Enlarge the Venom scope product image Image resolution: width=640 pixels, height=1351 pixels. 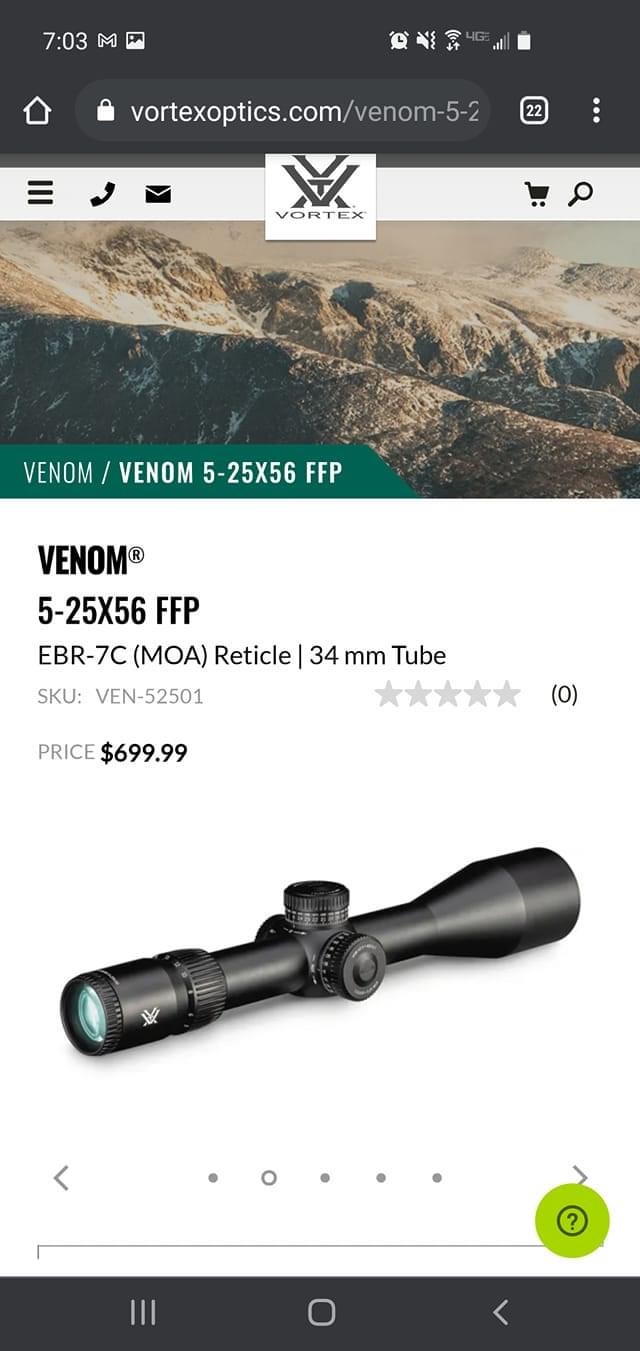coord(320,960)
